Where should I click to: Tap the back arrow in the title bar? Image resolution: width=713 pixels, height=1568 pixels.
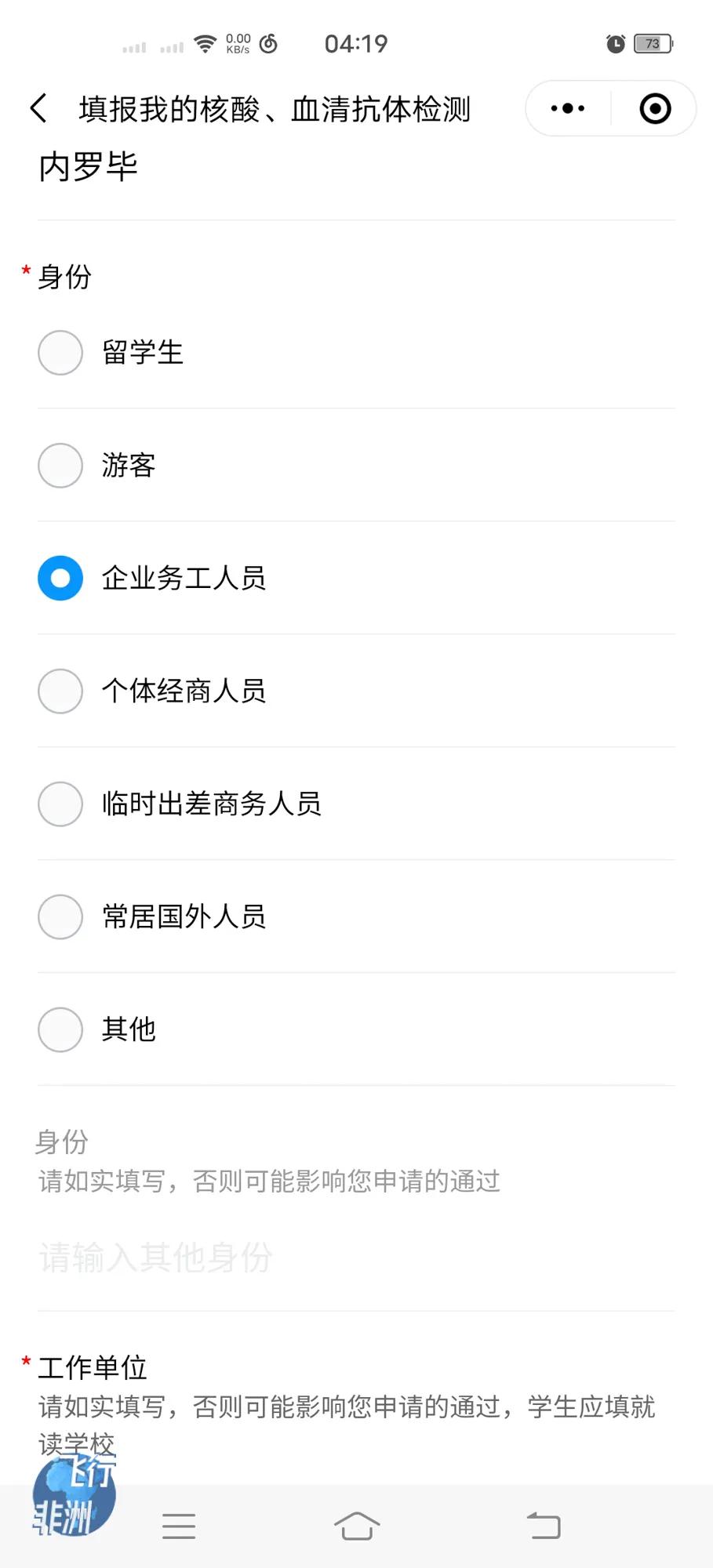click(x=37, y=109)
